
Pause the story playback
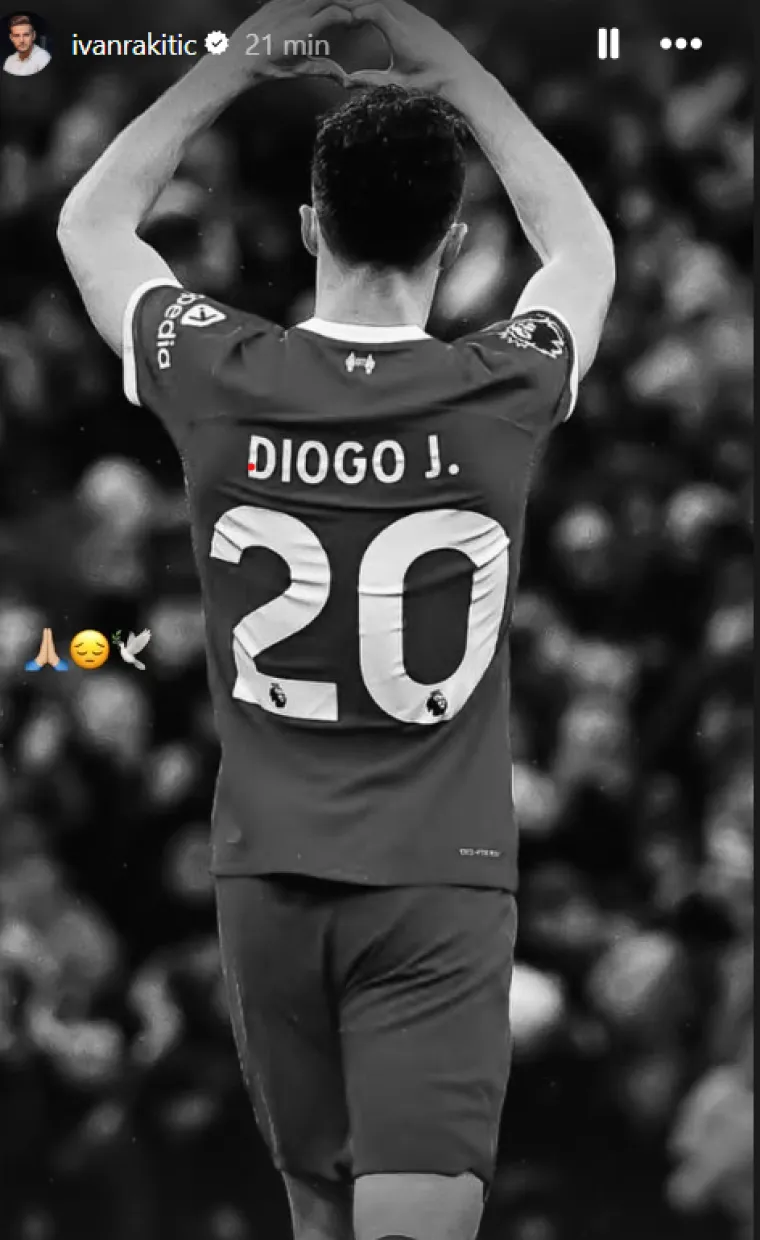[x=608, y=43]
